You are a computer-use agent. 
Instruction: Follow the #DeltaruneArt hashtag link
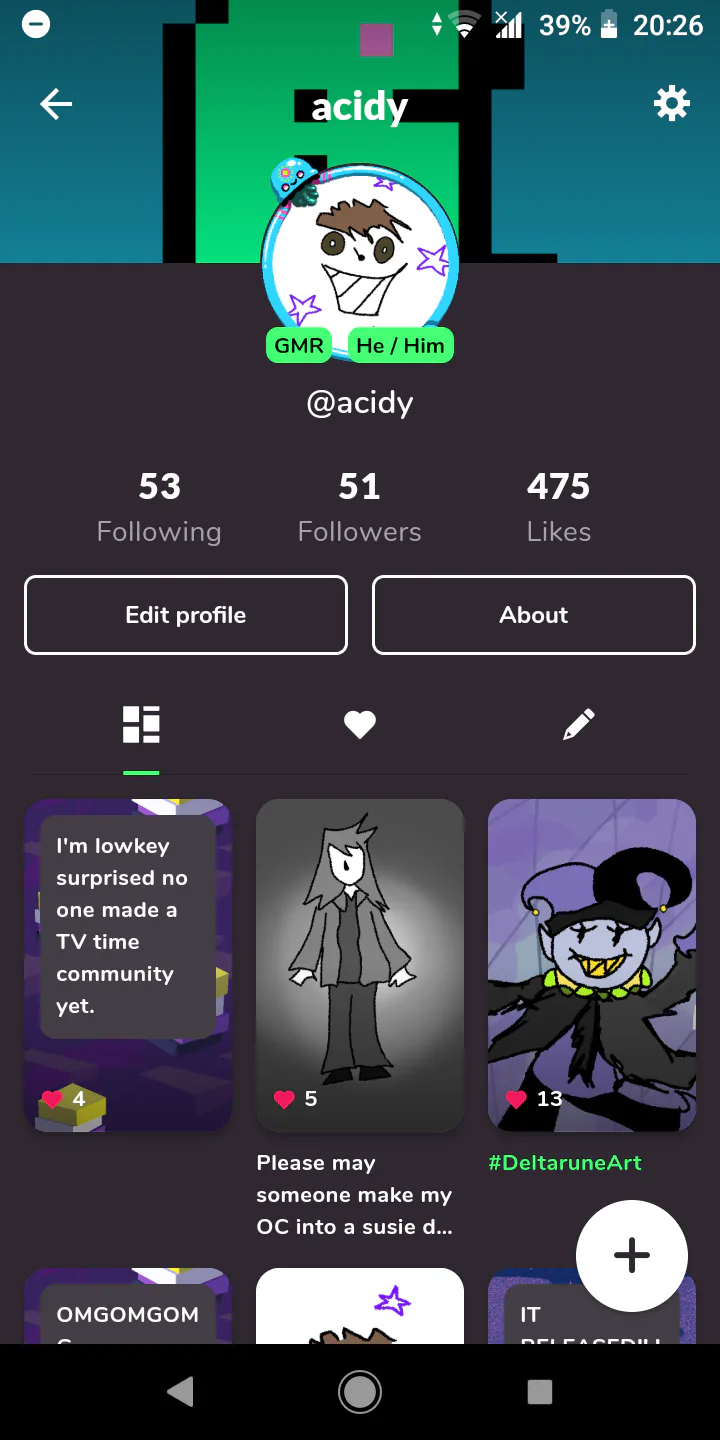[565, 1163]
